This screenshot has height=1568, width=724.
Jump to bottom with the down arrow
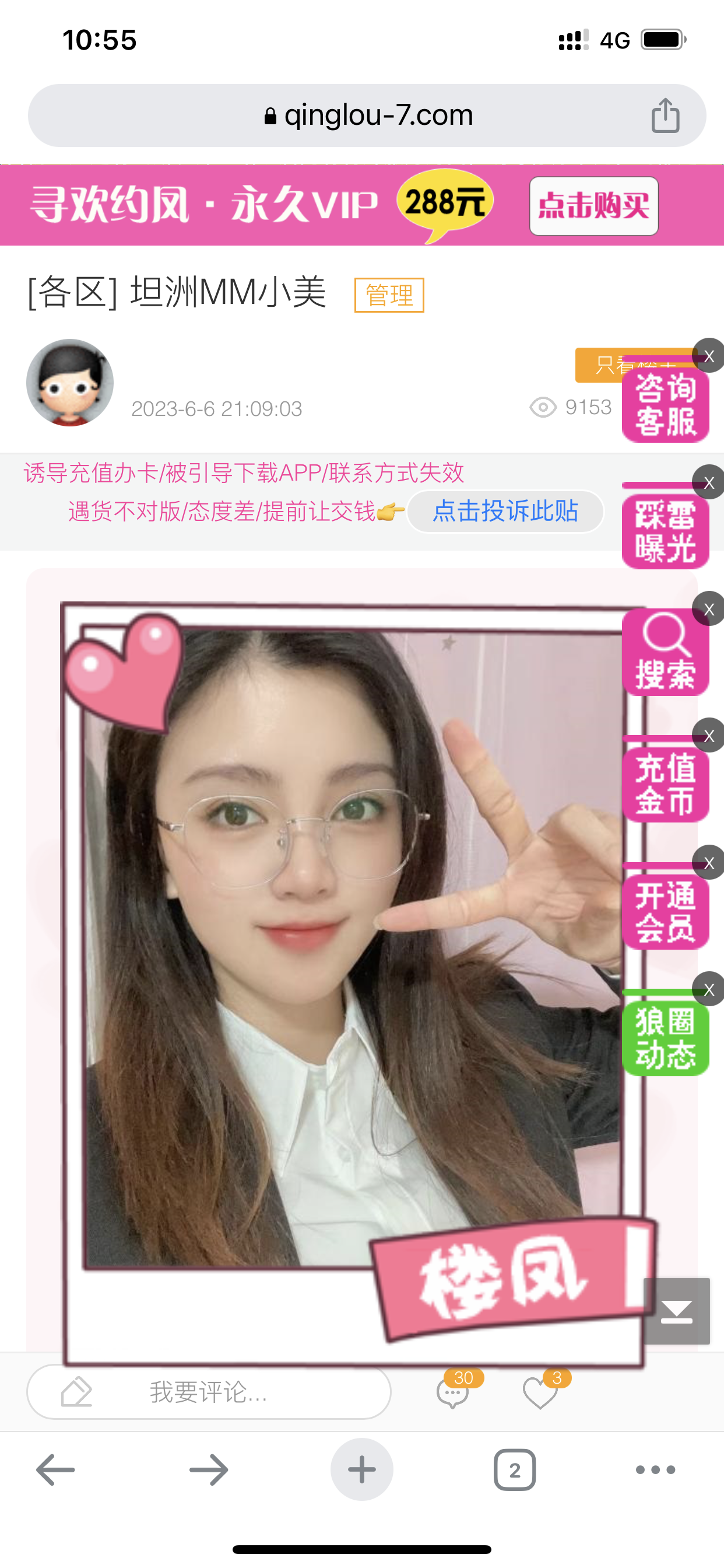(677, 1311)
